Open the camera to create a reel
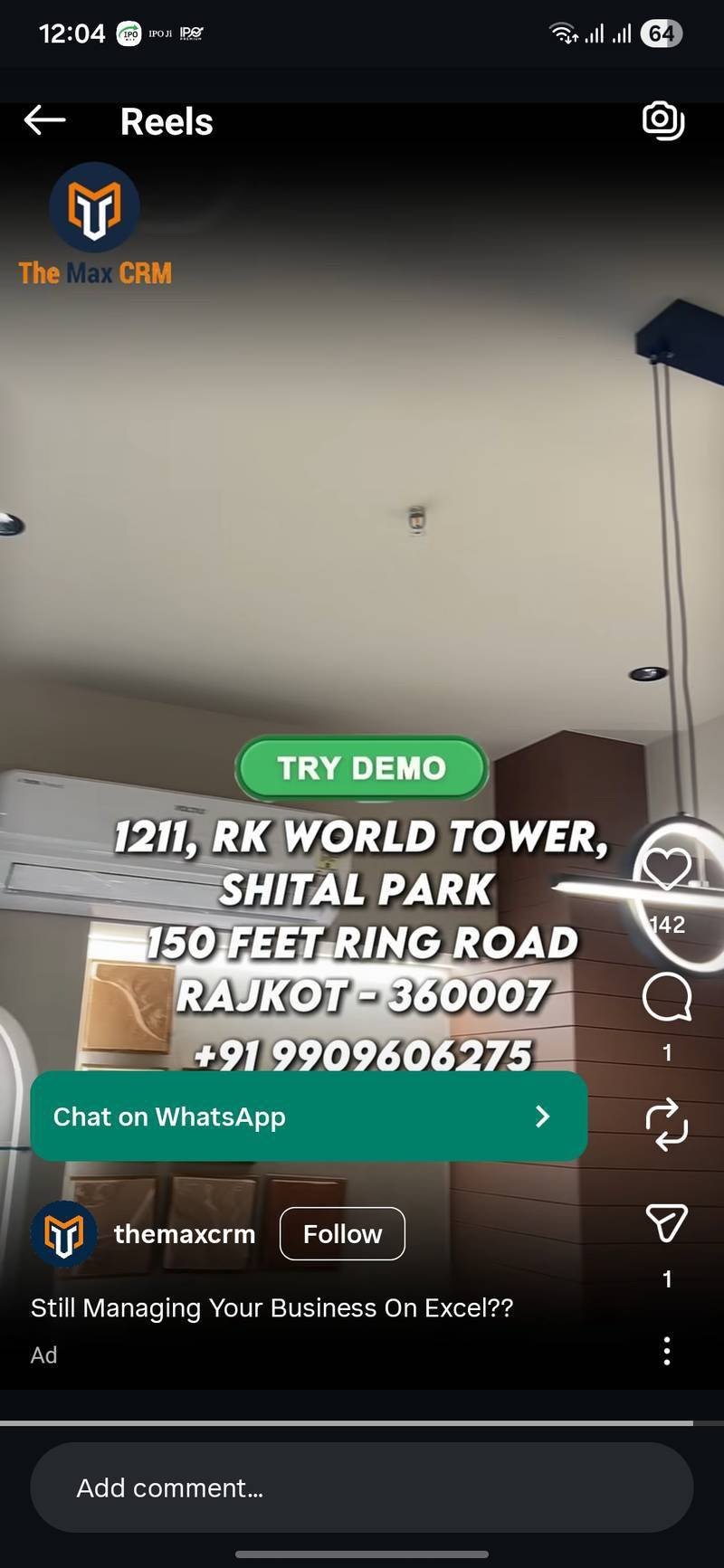This screenshot has width=724, height=1568. pos(662,120)
